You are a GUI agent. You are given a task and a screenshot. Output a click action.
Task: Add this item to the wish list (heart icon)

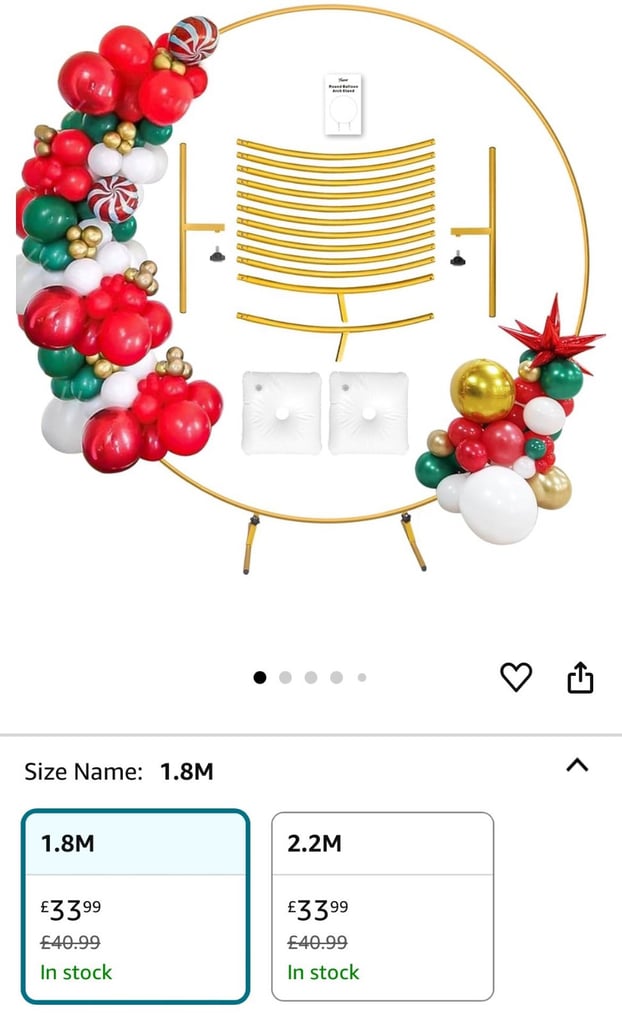(516, 677)
